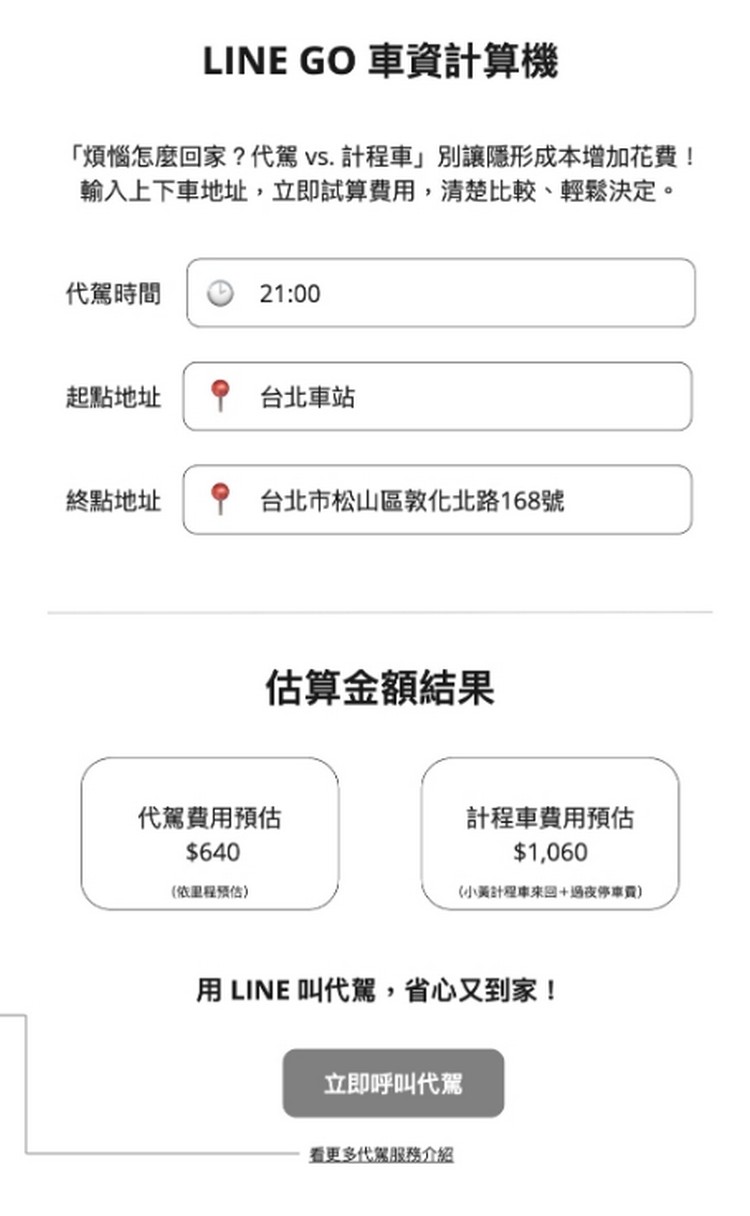Edit the 起點地址 field showing 台北車站

(437, 397)
